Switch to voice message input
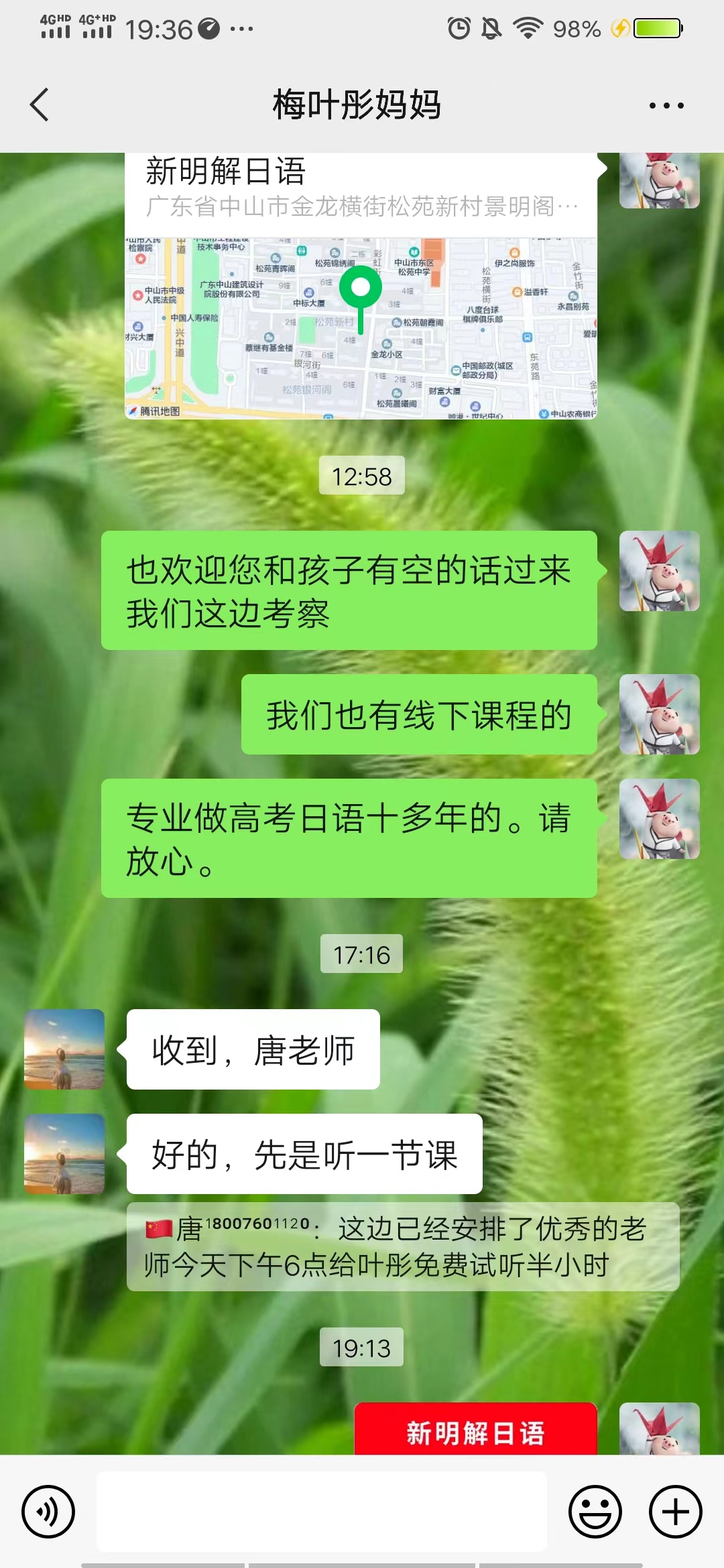Screen dimensions: 724x1568 (x=48, y=1511)
